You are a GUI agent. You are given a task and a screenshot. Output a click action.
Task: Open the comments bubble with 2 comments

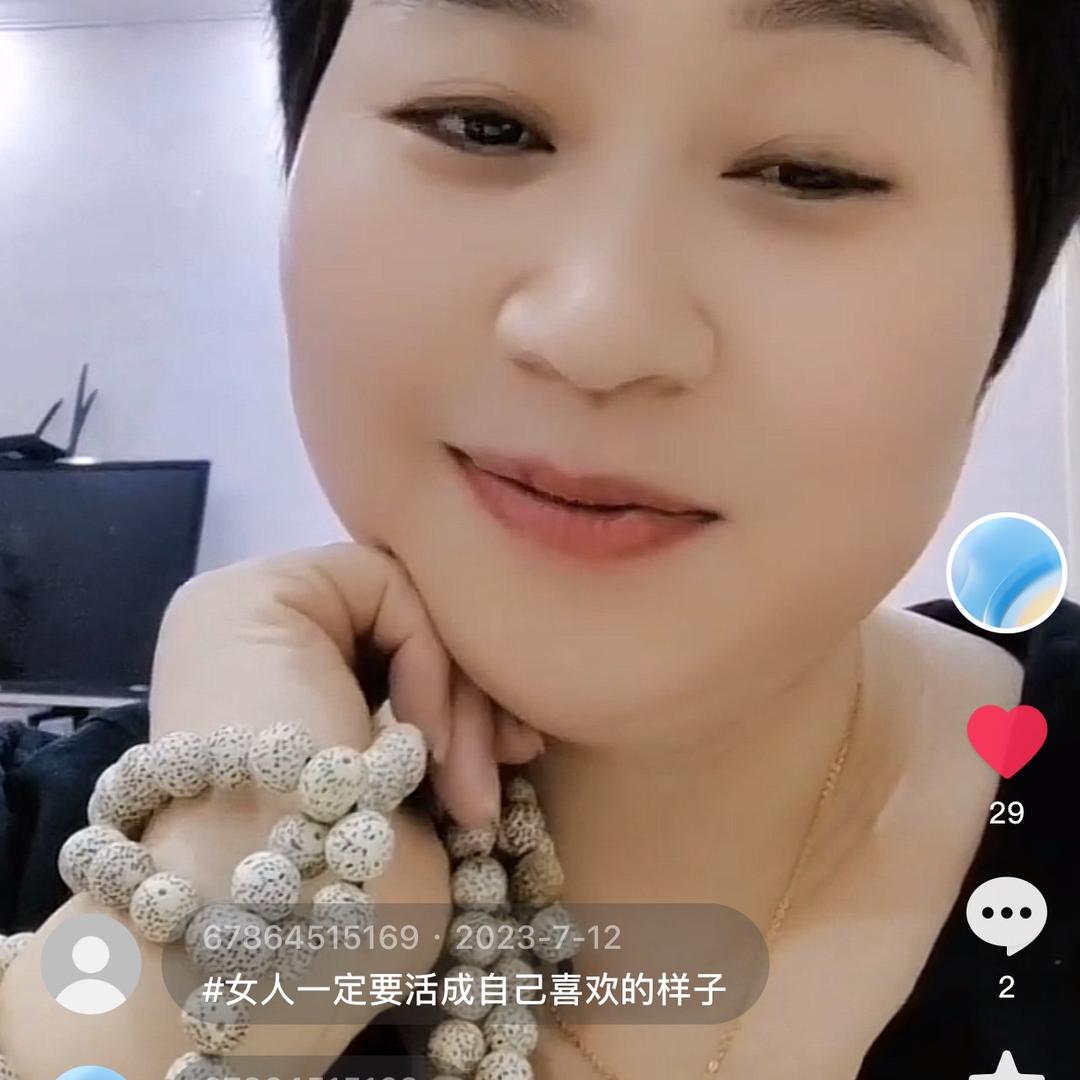tap(1006, 915)
